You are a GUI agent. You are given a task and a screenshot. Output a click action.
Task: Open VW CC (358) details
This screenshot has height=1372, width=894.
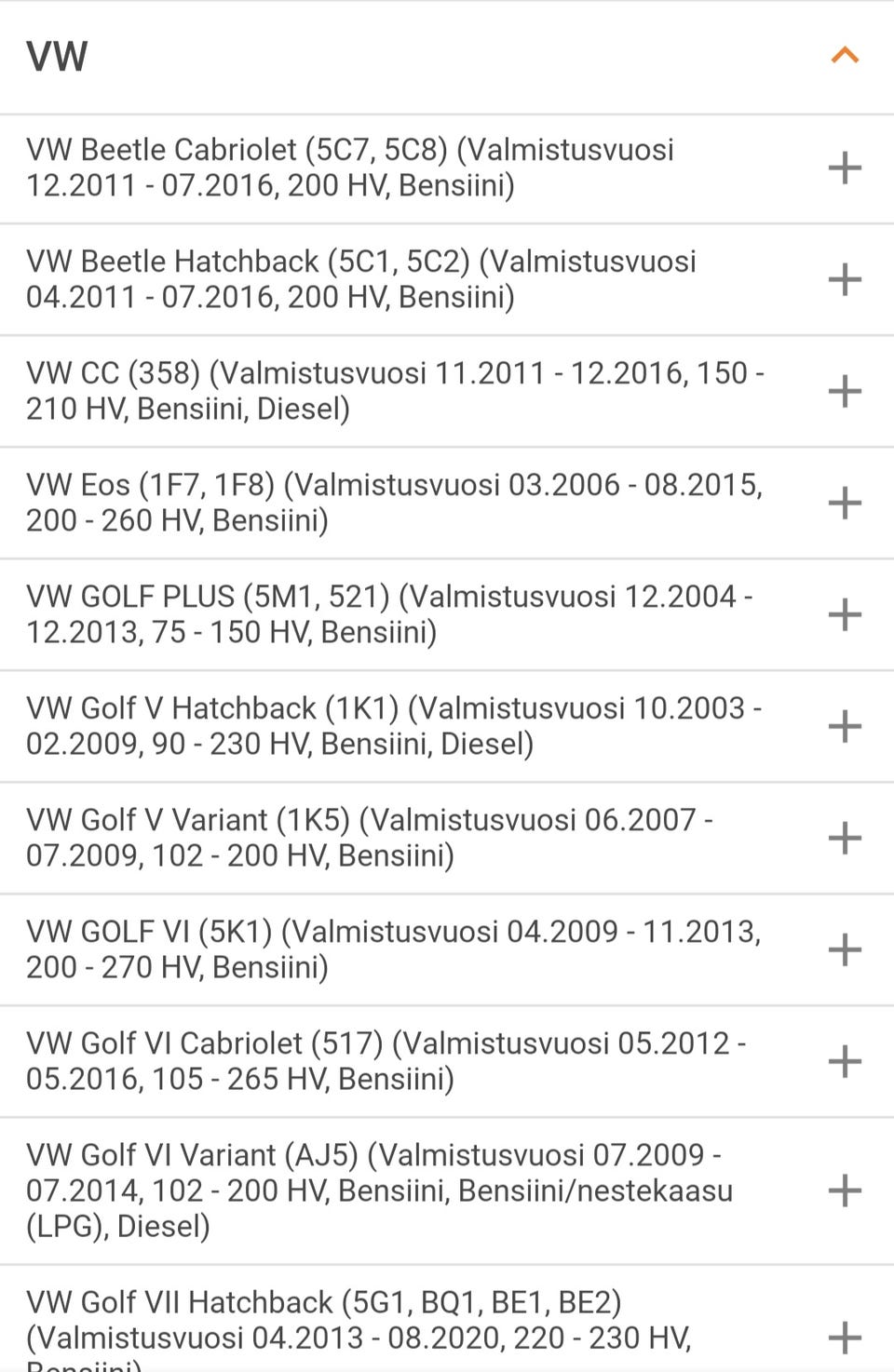pos(844,391)
